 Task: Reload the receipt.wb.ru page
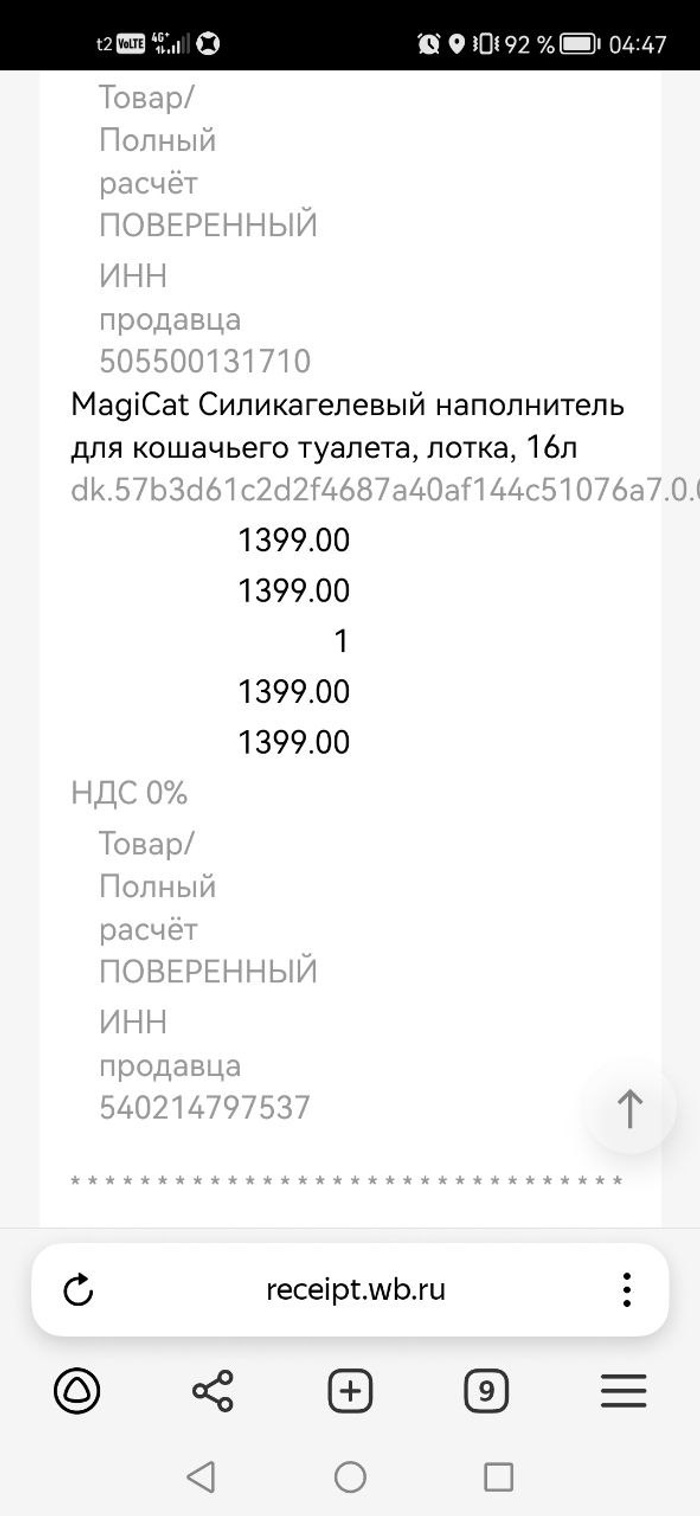78,1290
